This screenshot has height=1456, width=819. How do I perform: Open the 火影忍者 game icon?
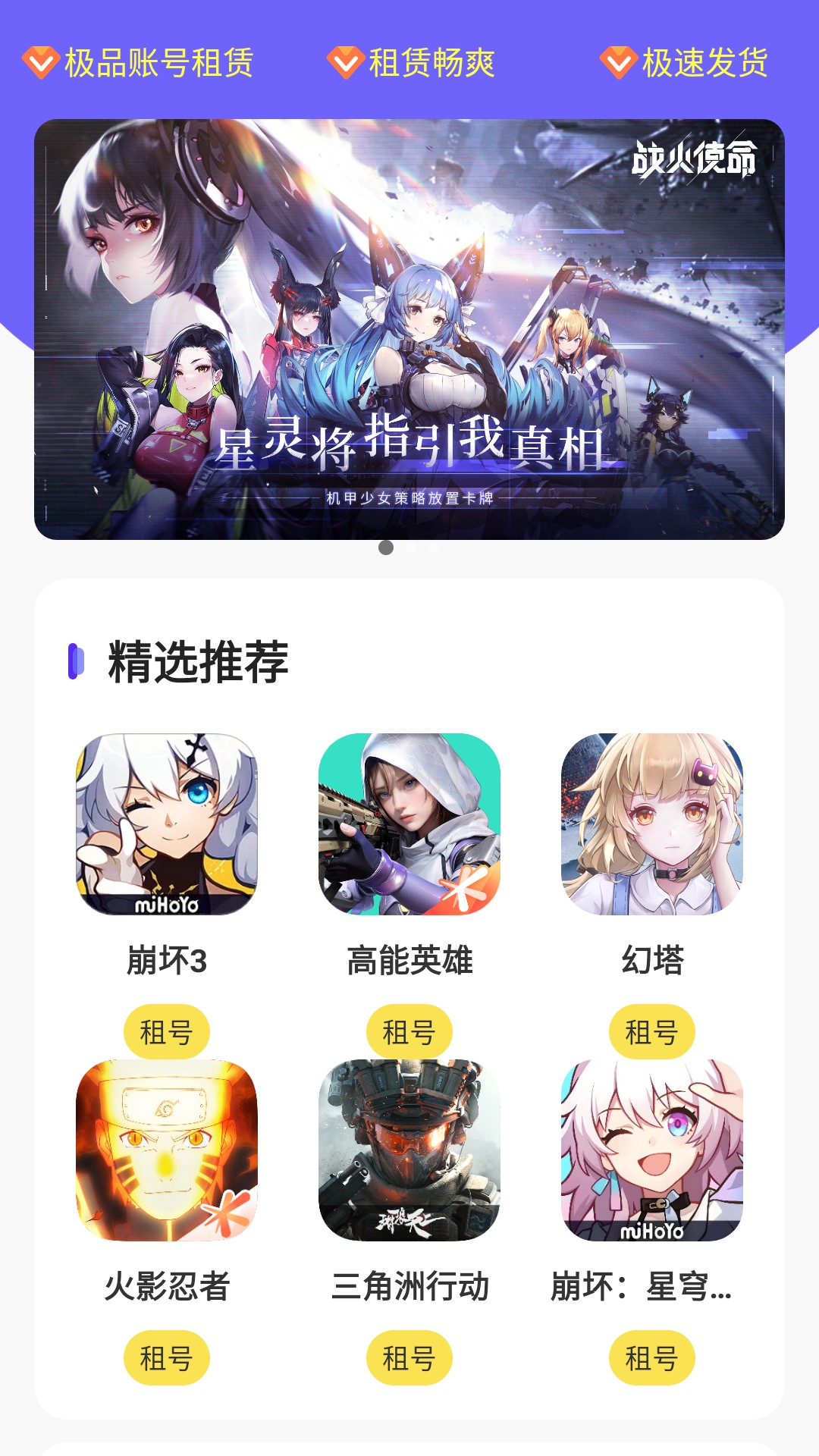tap(167, 1150)
